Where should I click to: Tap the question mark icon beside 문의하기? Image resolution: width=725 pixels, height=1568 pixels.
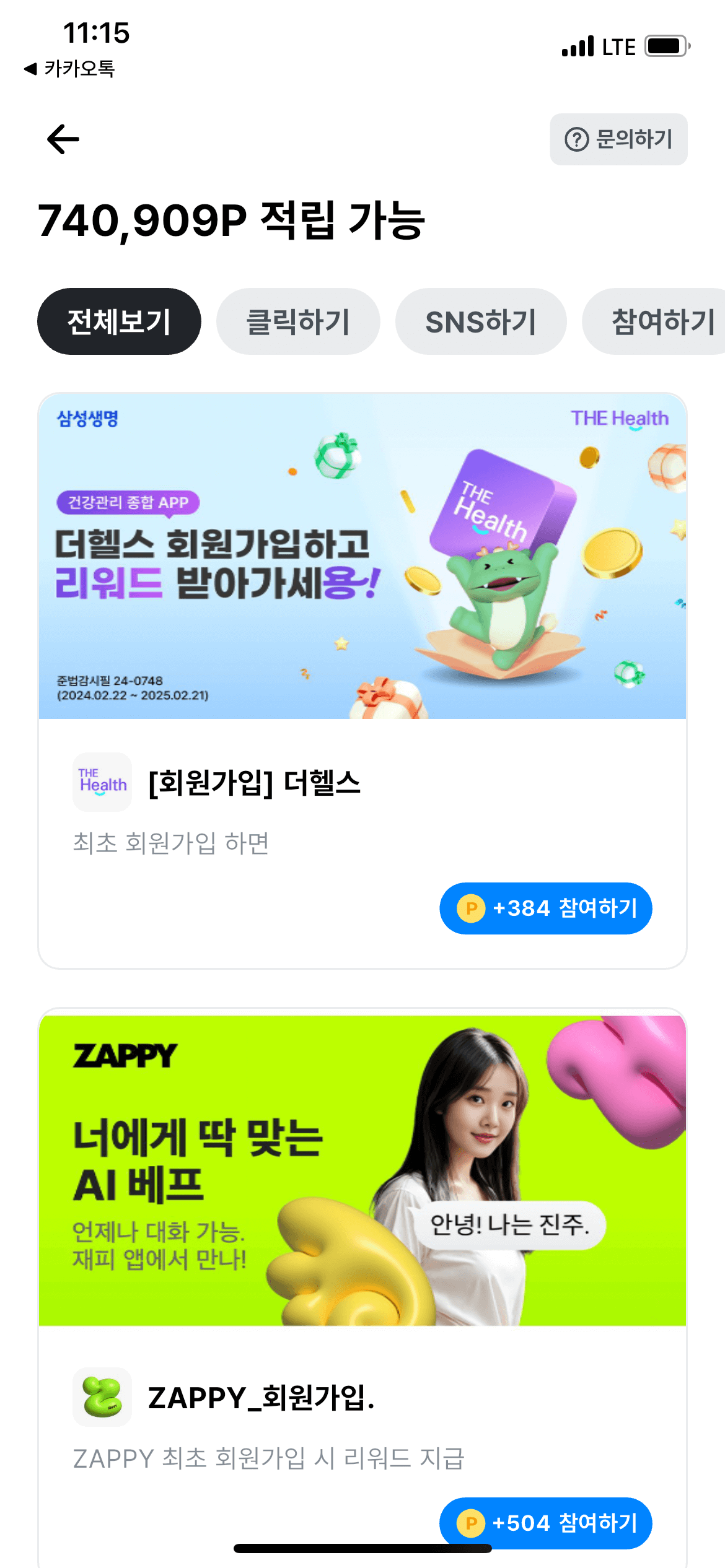[578, 140]
